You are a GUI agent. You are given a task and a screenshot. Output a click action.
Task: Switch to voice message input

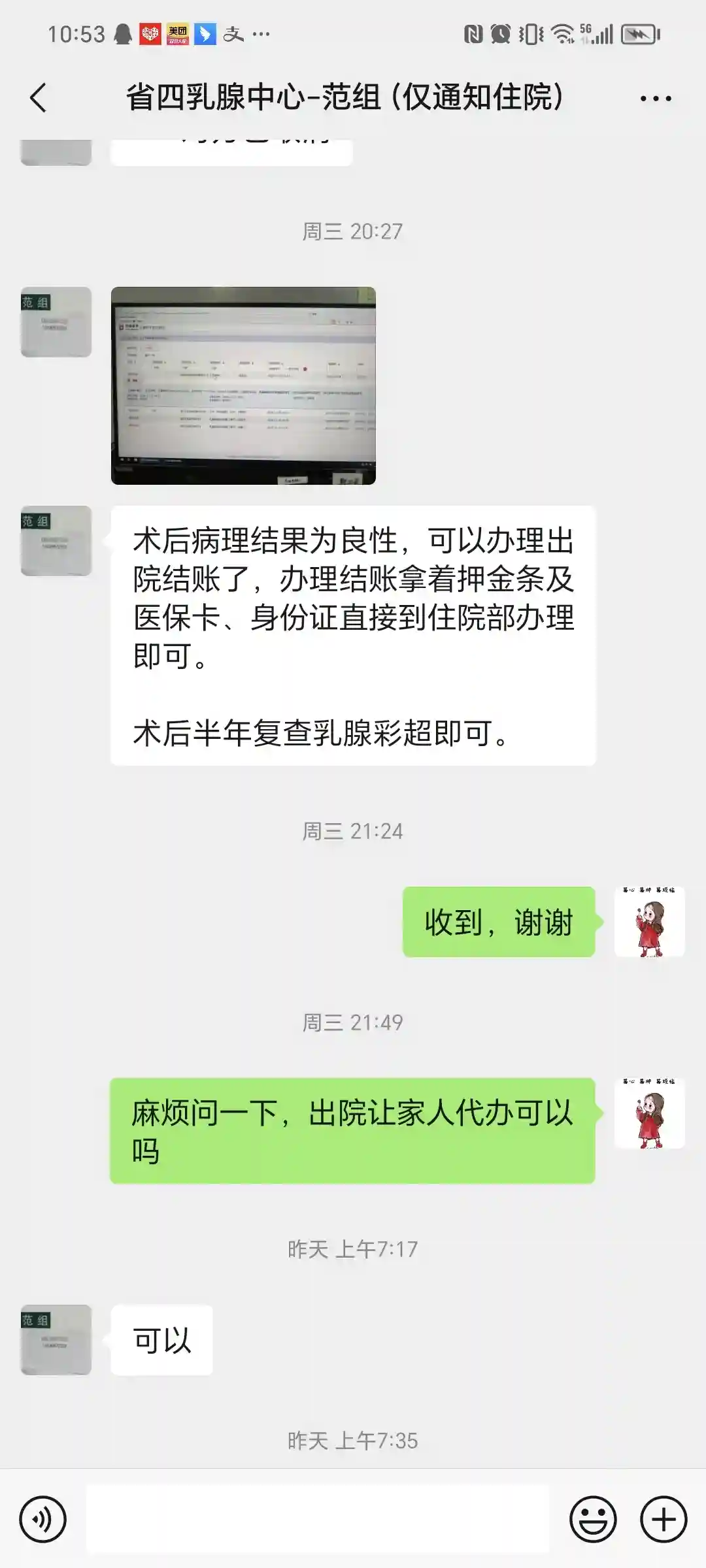[43, 1519]
